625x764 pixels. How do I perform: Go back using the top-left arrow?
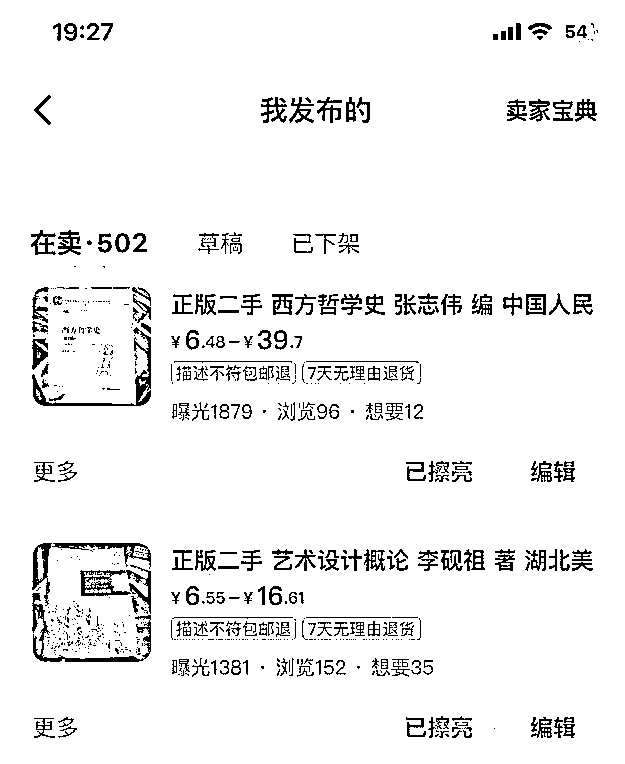[x=43, y=110]
